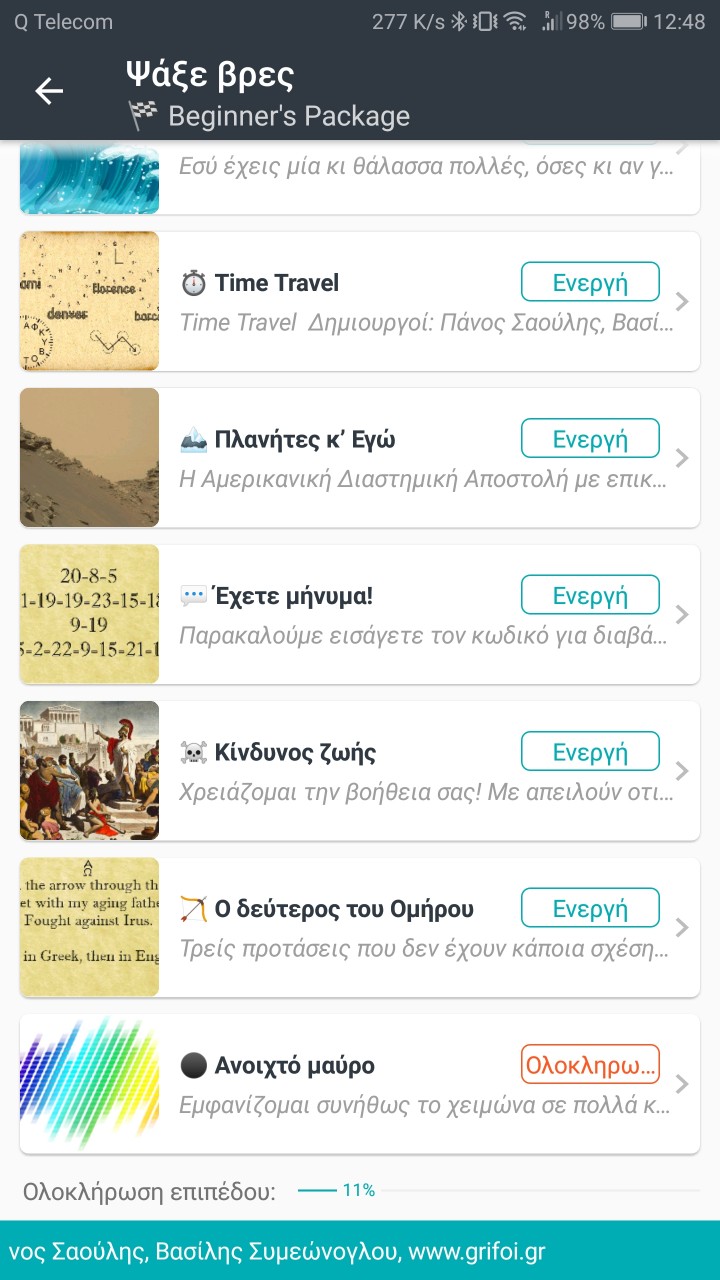The width and height of the screenshot is (720, 1280).
Task: Open the Πλανήτες κ' Εγώ riddle
Action: 360,458
